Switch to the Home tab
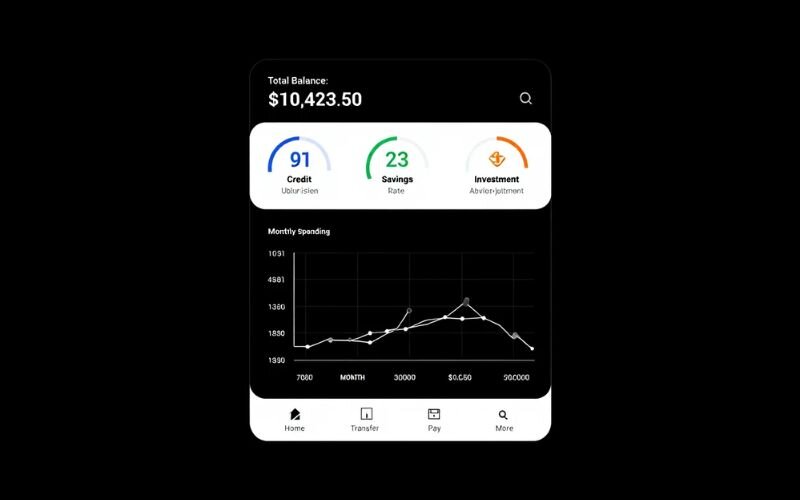 tap(295, 419)
